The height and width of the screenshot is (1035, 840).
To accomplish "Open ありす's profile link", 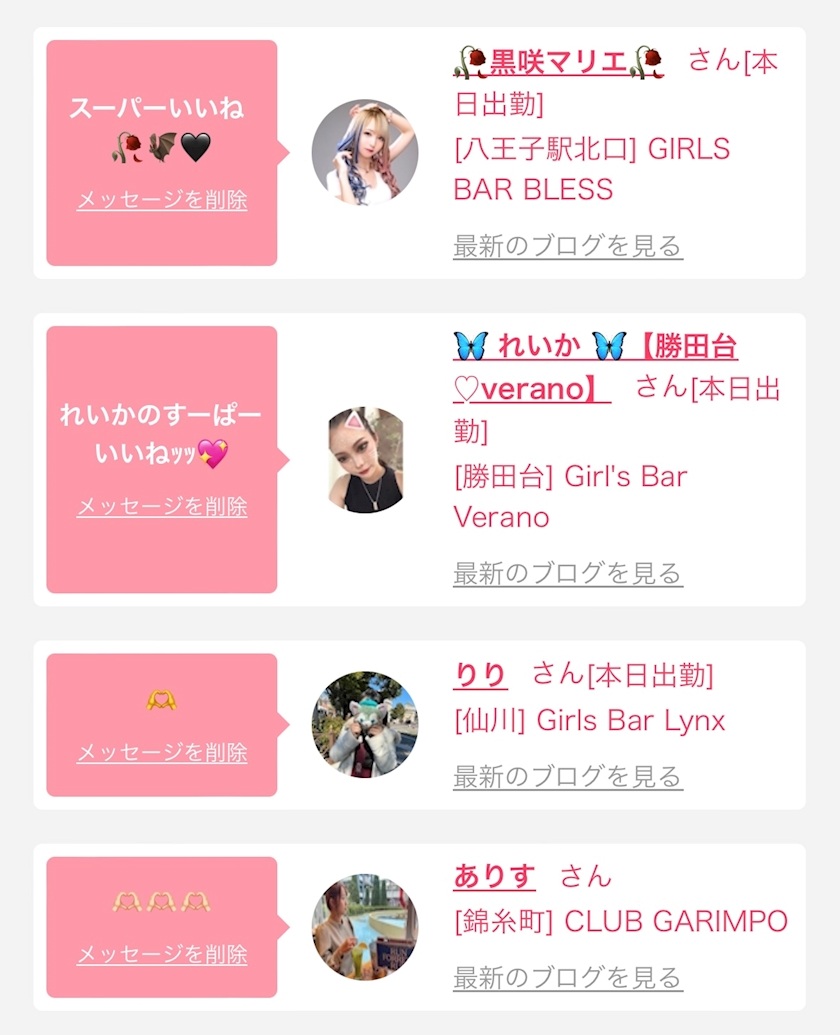I will (494, 877).
